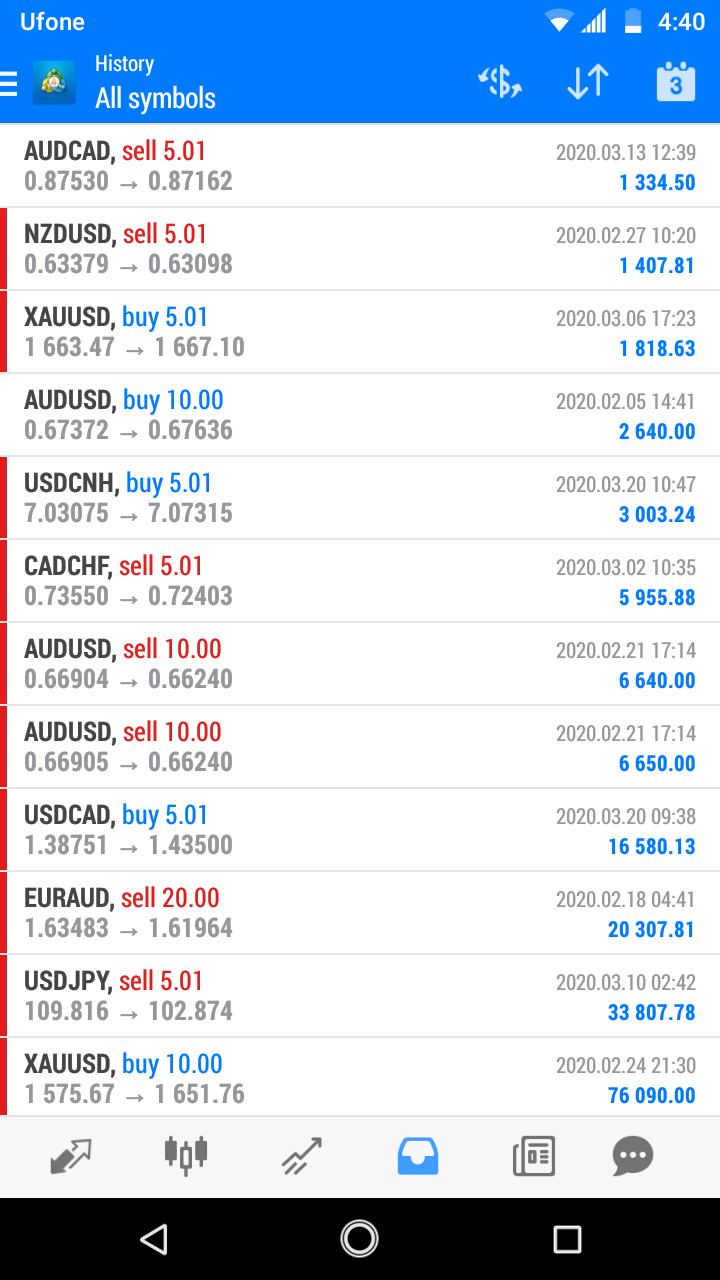Tap the currency symbol filter icon
Image resolution: width=720 pixels, height=1280 pixels.
pos(500,83)
